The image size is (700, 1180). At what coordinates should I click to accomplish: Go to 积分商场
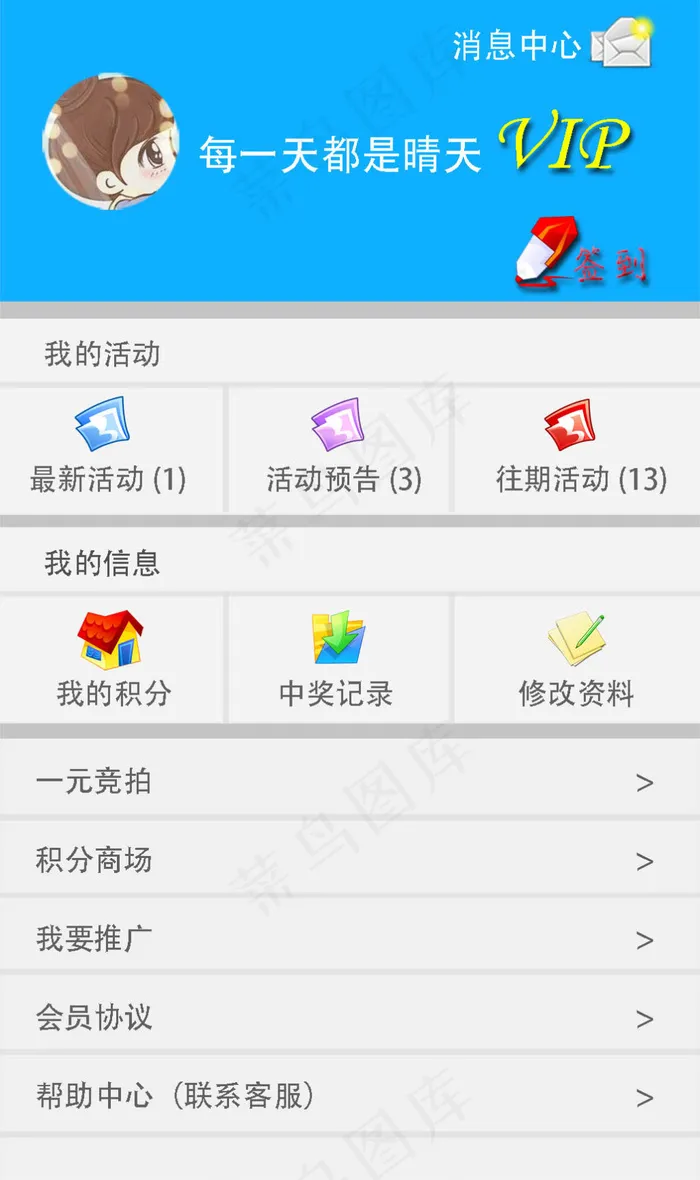(350, 859)
